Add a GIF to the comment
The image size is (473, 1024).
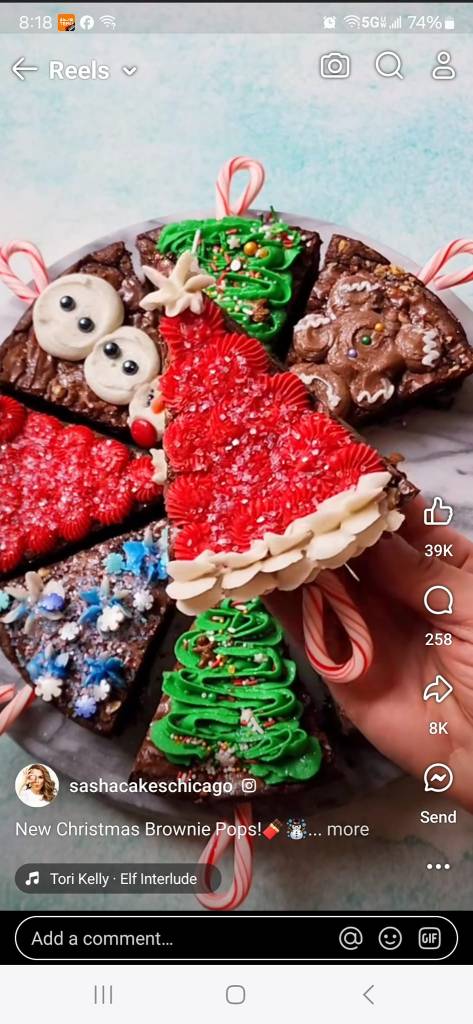point(429,938)
